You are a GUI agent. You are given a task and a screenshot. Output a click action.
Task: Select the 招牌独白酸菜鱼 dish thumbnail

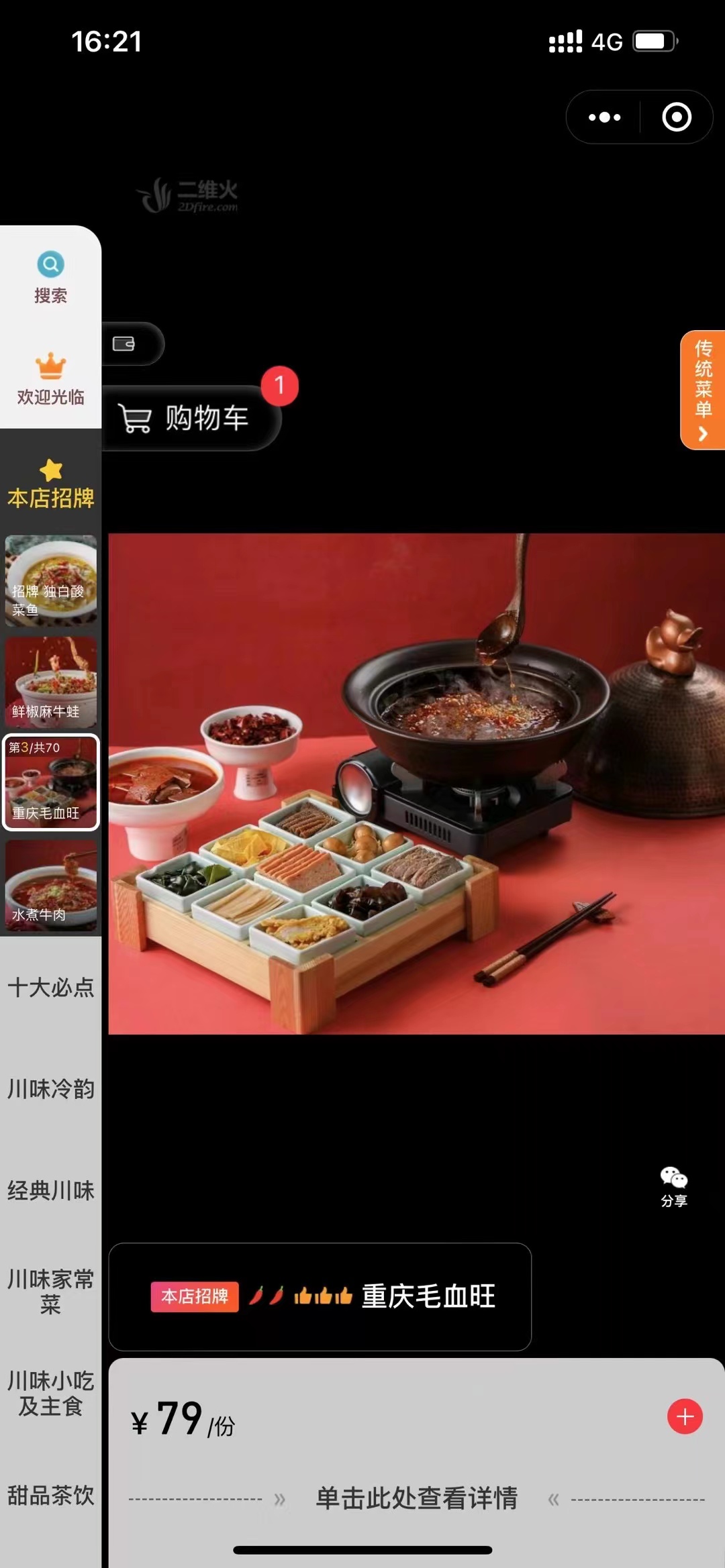point(50,581)
